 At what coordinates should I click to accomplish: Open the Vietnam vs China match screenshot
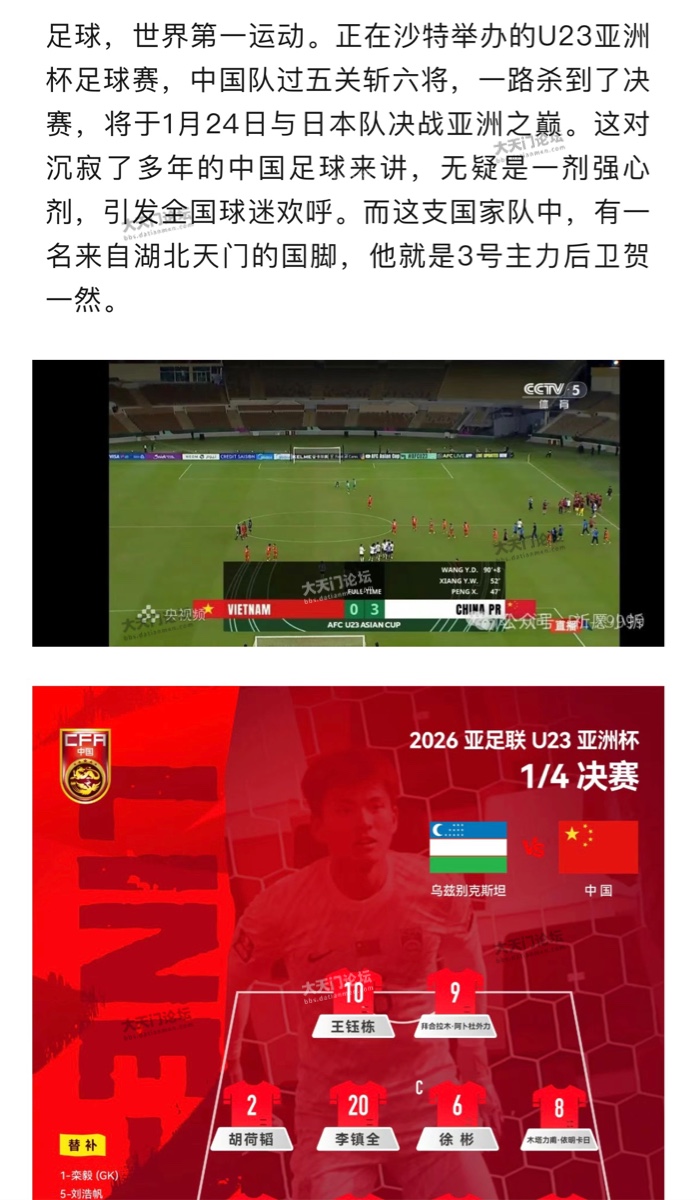(x=348, y=502)
